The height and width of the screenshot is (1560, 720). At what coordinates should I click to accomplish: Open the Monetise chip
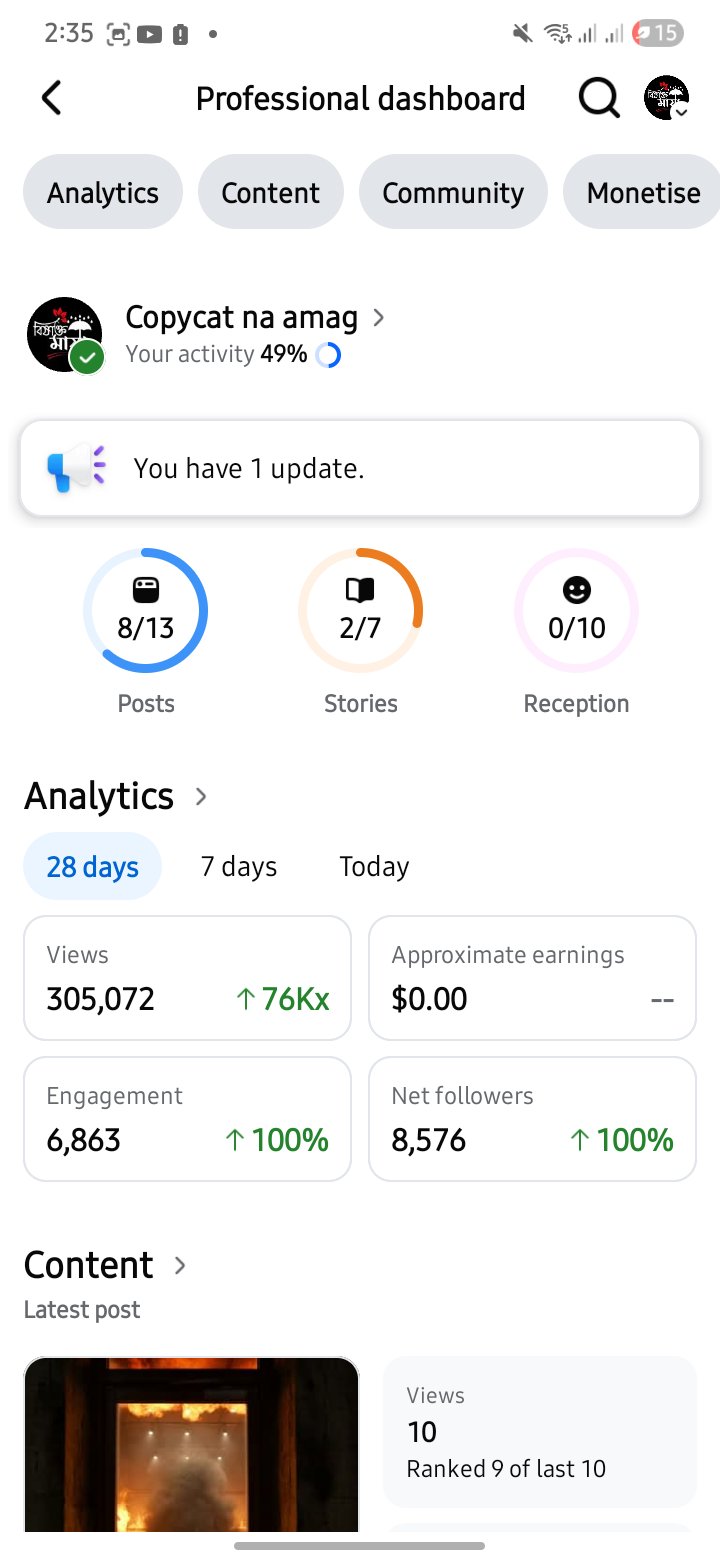tap(642, 192)
